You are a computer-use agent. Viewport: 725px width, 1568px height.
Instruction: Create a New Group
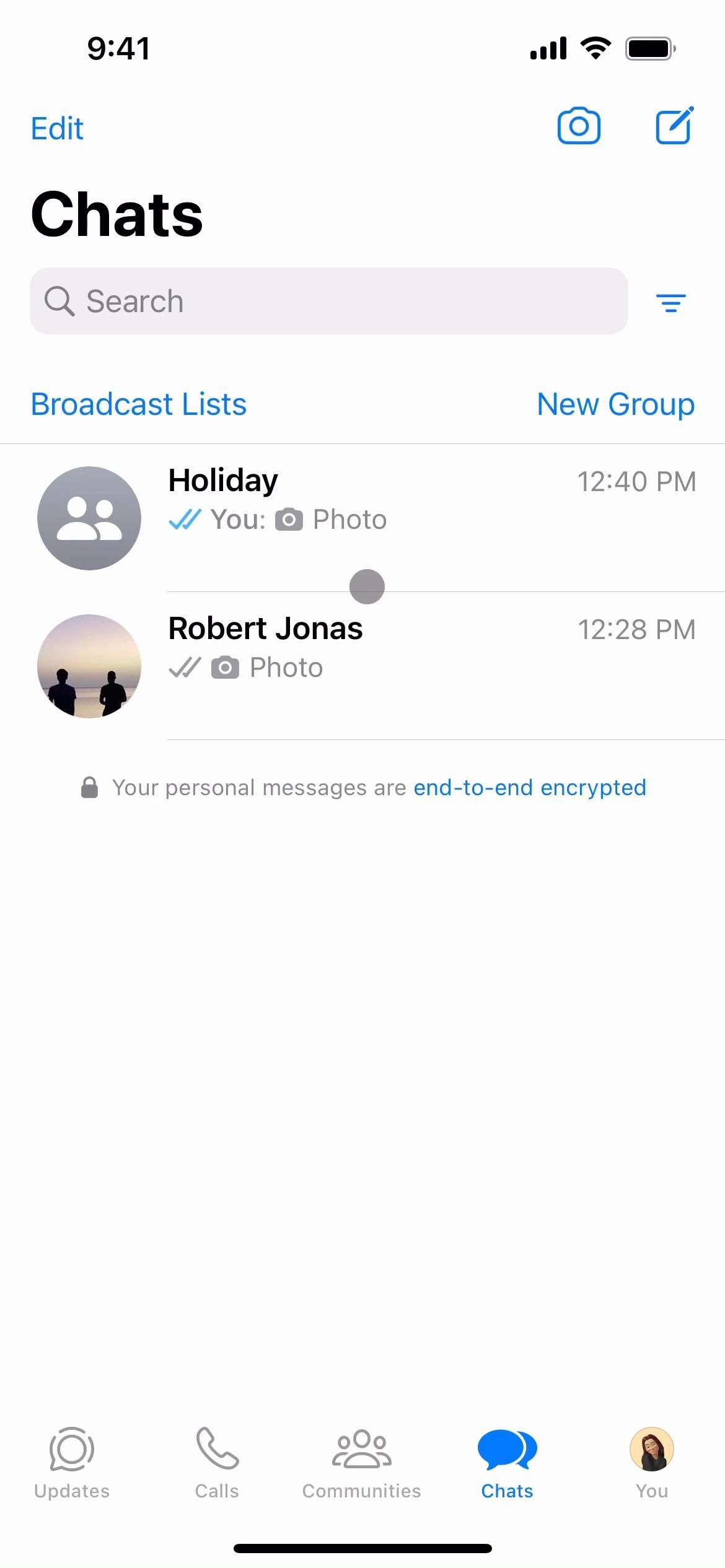(x=615, y=404)
